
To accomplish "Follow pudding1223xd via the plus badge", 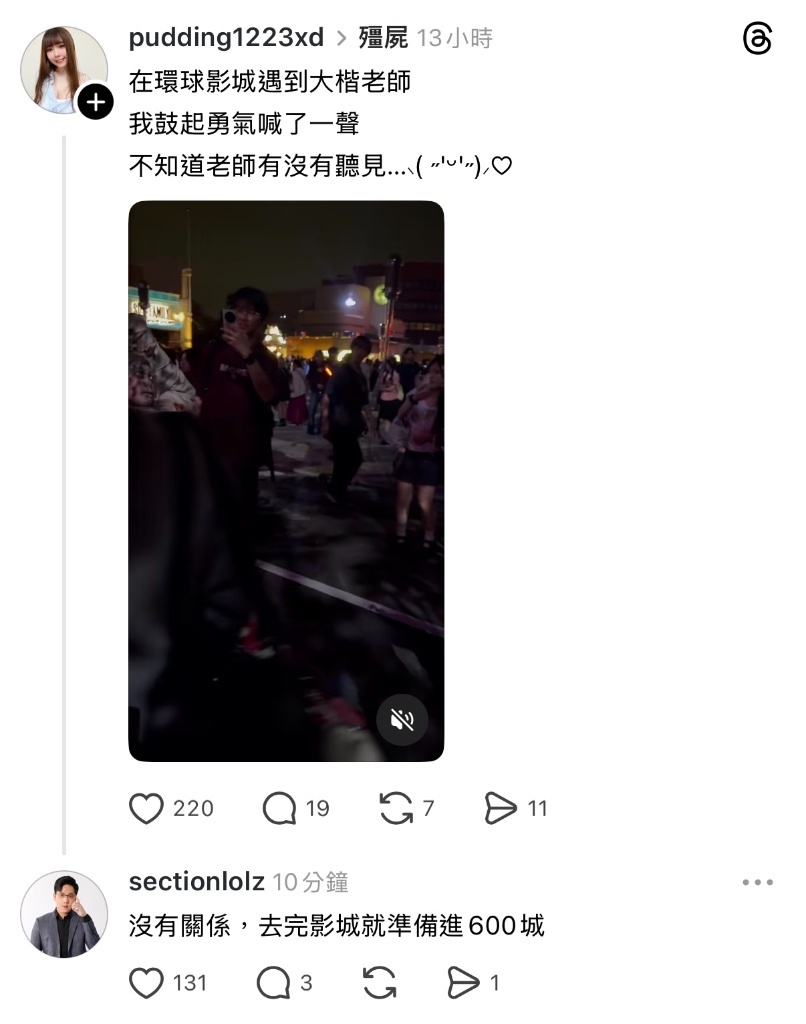I will (x=95, y=101).
